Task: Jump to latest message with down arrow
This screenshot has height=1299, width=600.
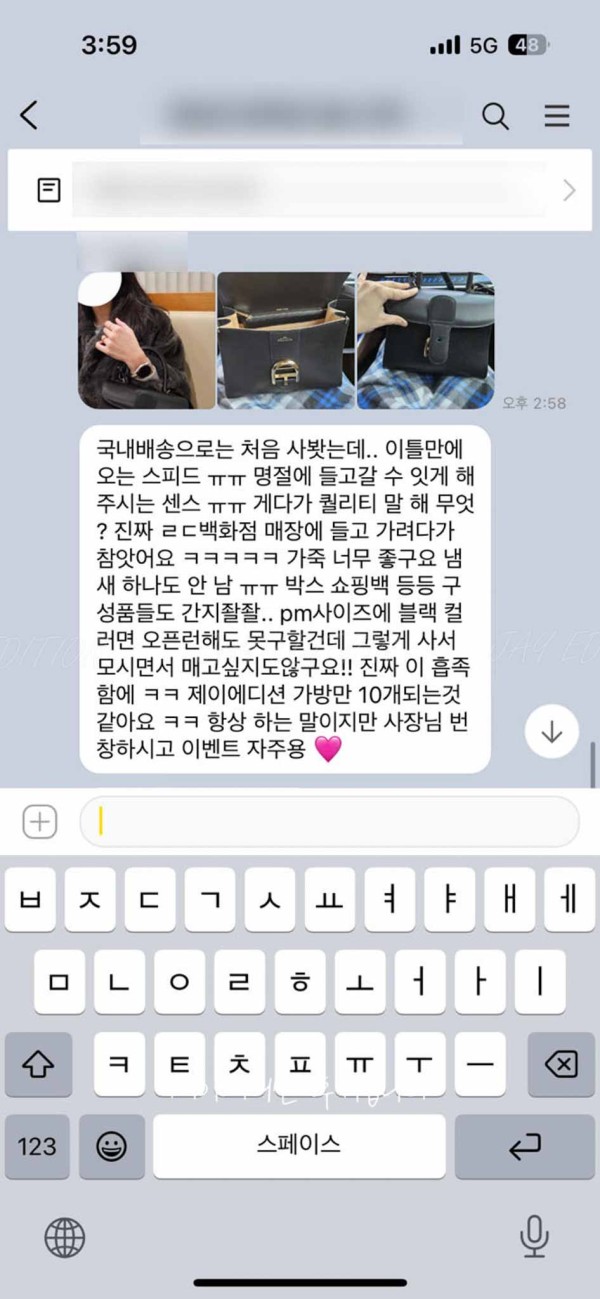Action: (551, 731)
